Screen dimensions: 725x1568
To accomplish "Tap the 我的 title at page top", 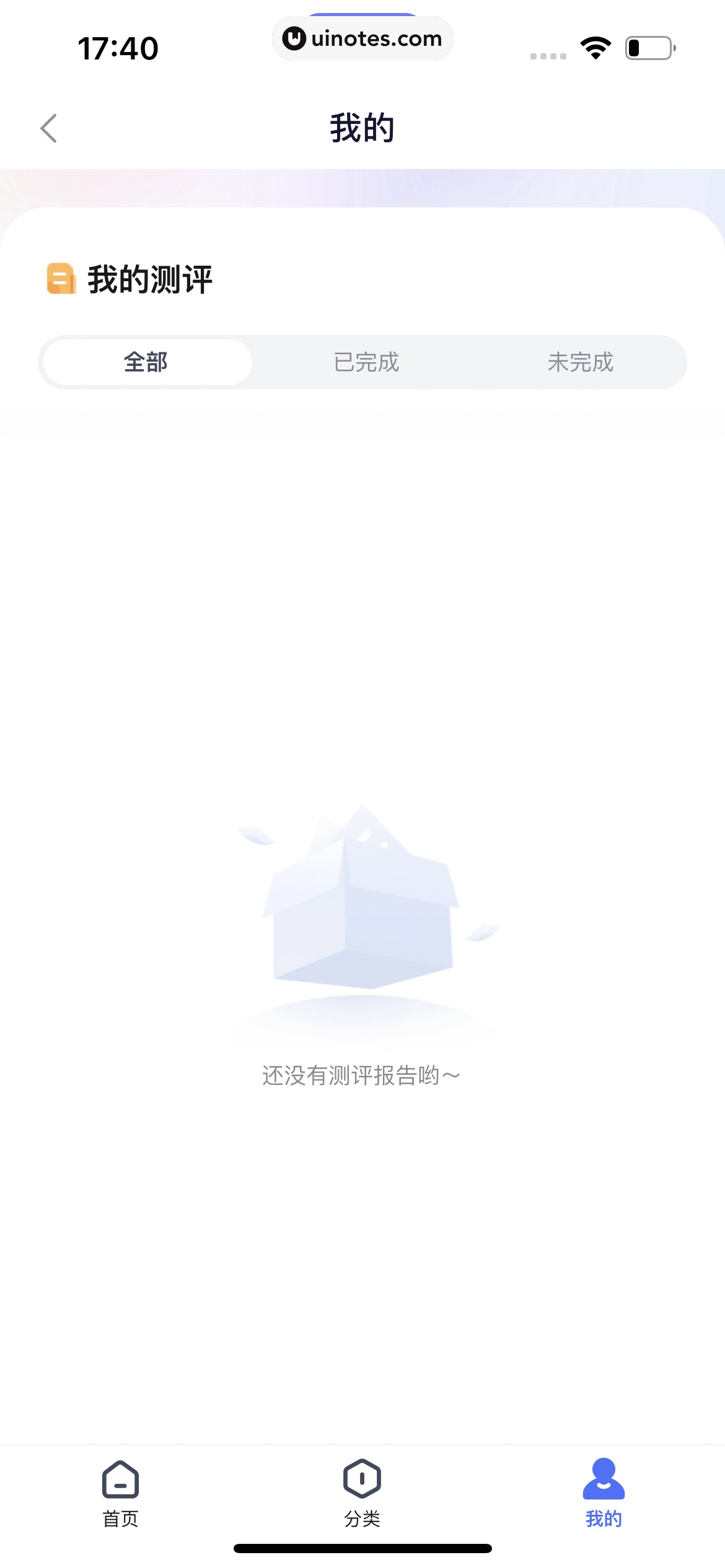I will click(362, 128).
